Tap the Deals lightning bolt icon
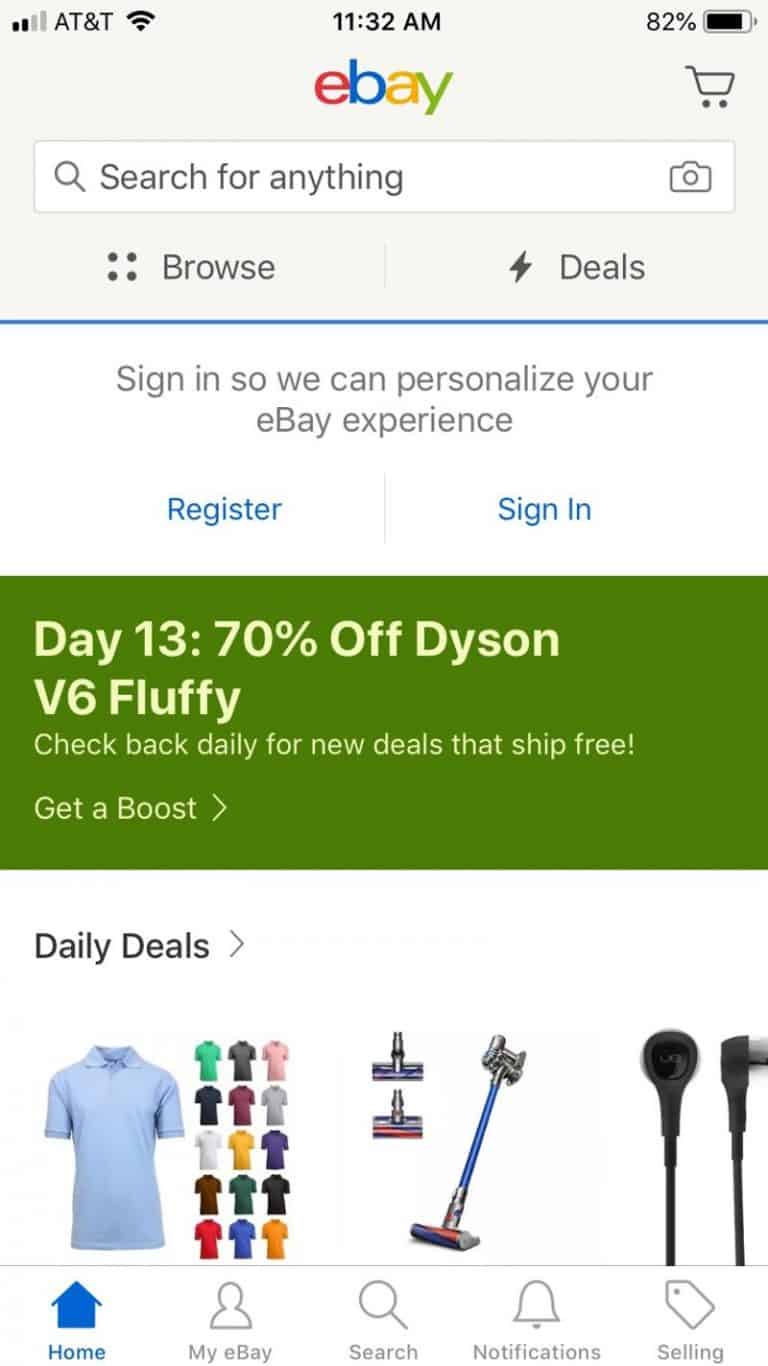 tap(519, 267)
